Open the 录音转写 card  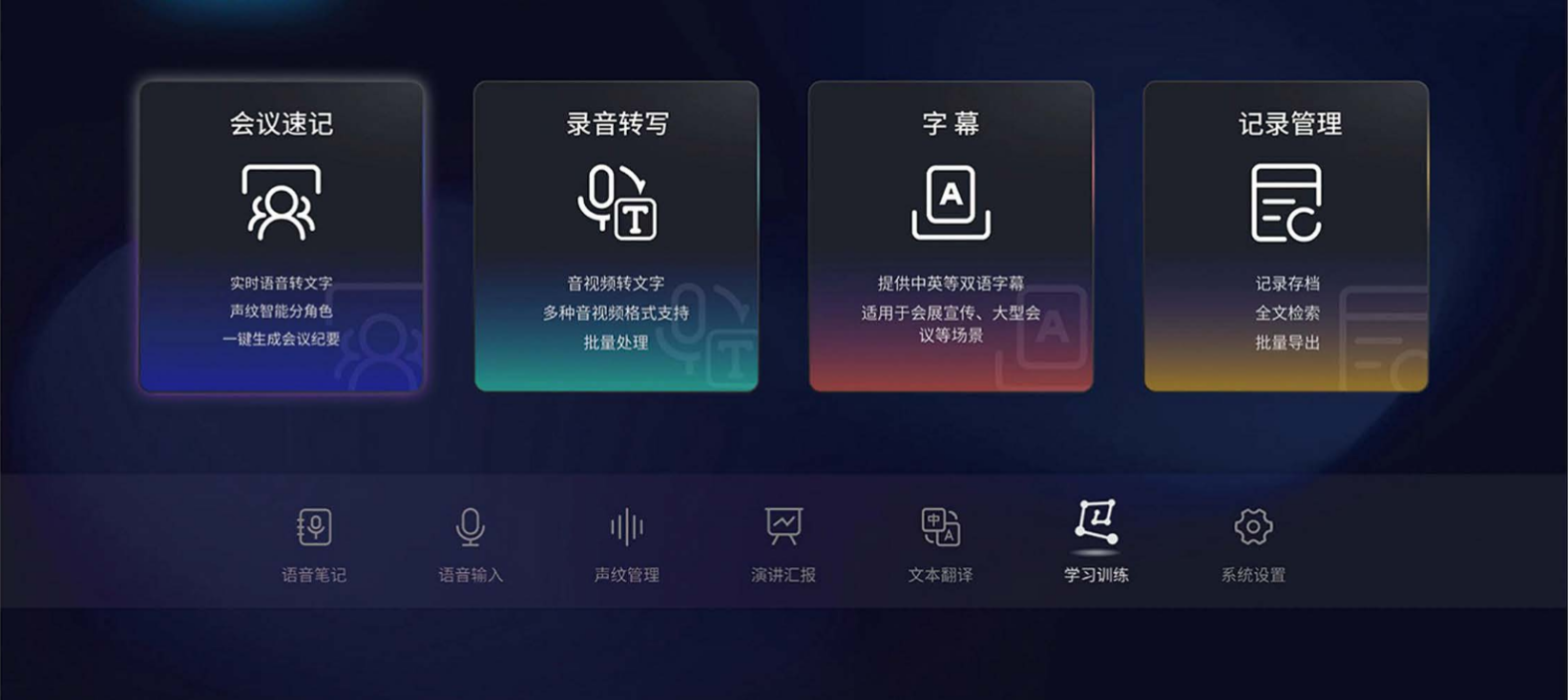pos(617,236)
